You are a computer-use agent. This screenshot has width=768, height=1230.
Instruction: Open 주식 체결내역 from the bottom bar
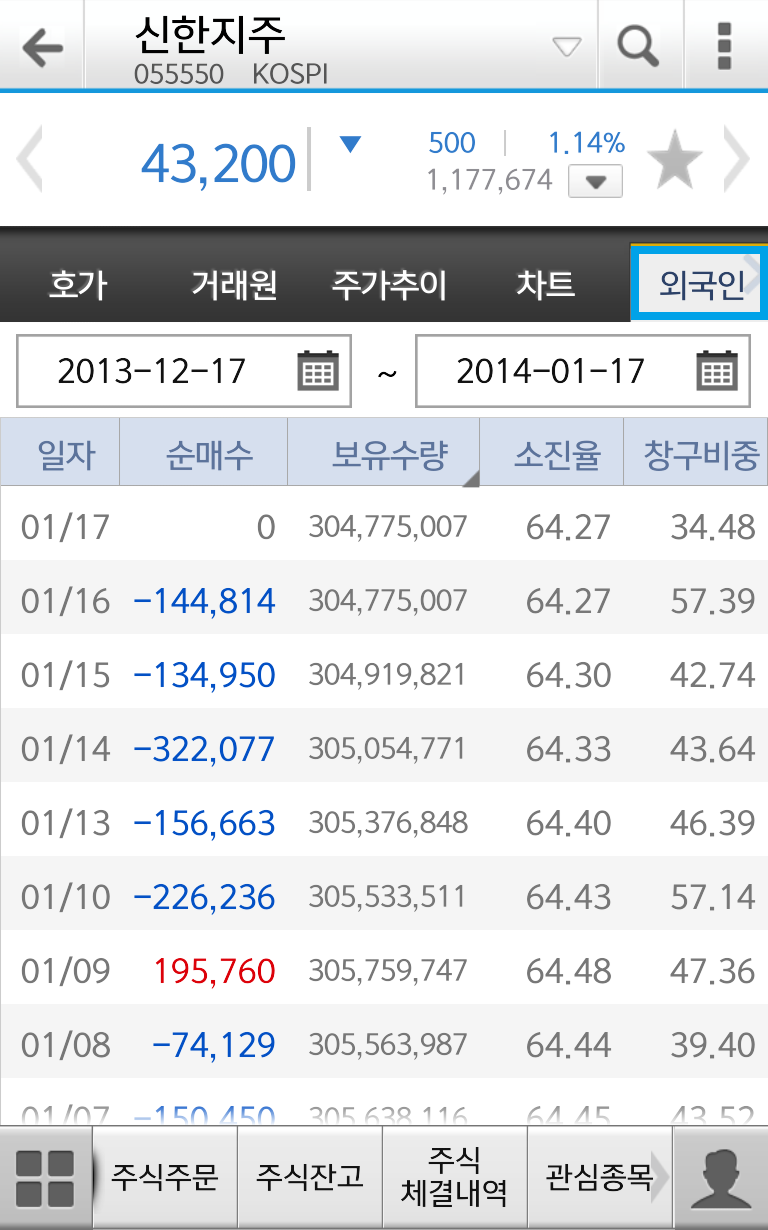tap(454, 1177)
